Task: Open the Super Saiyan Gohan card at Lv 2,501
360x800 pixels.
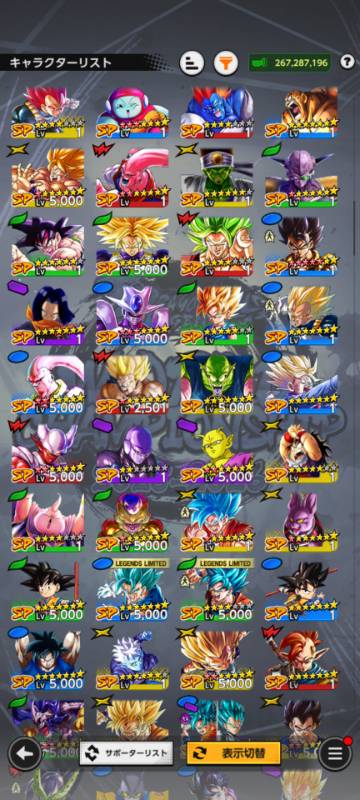Action: point(133,383)
